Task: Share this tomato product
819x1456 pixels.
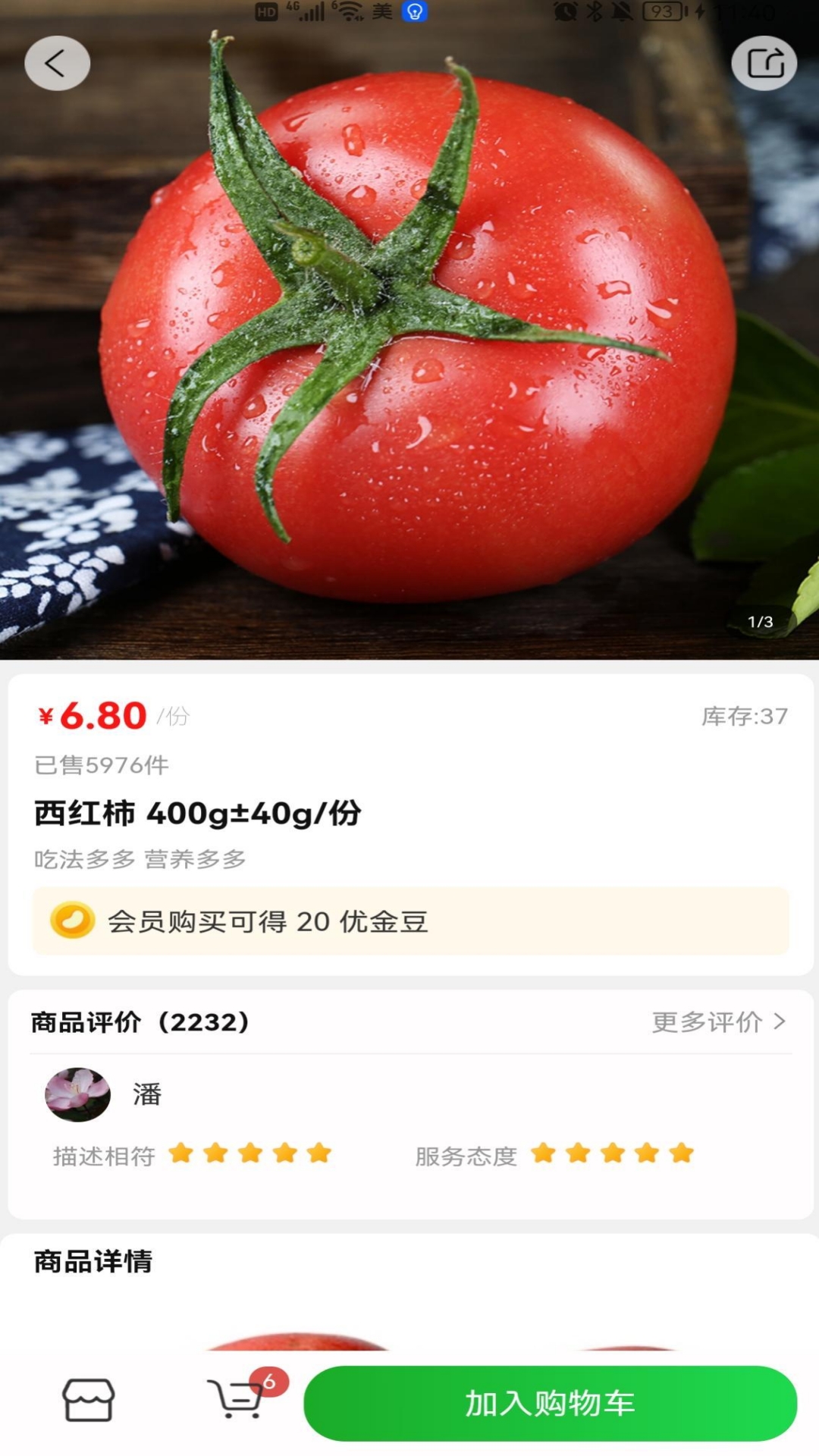Action: point(764,63)
